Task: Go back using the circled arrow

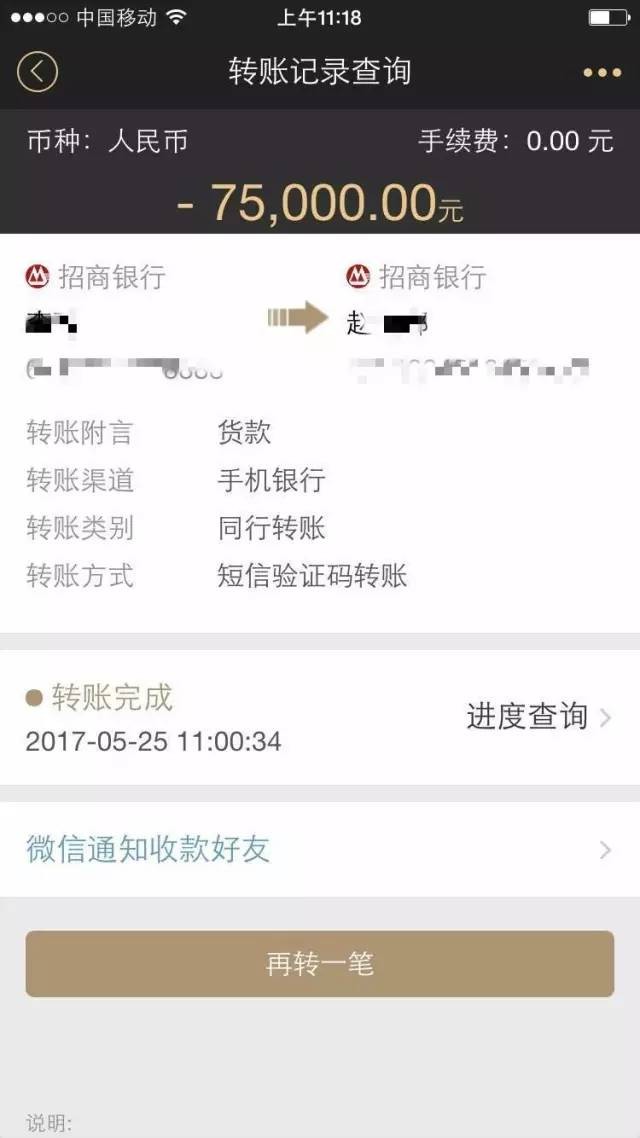Action: click(37, 72)
